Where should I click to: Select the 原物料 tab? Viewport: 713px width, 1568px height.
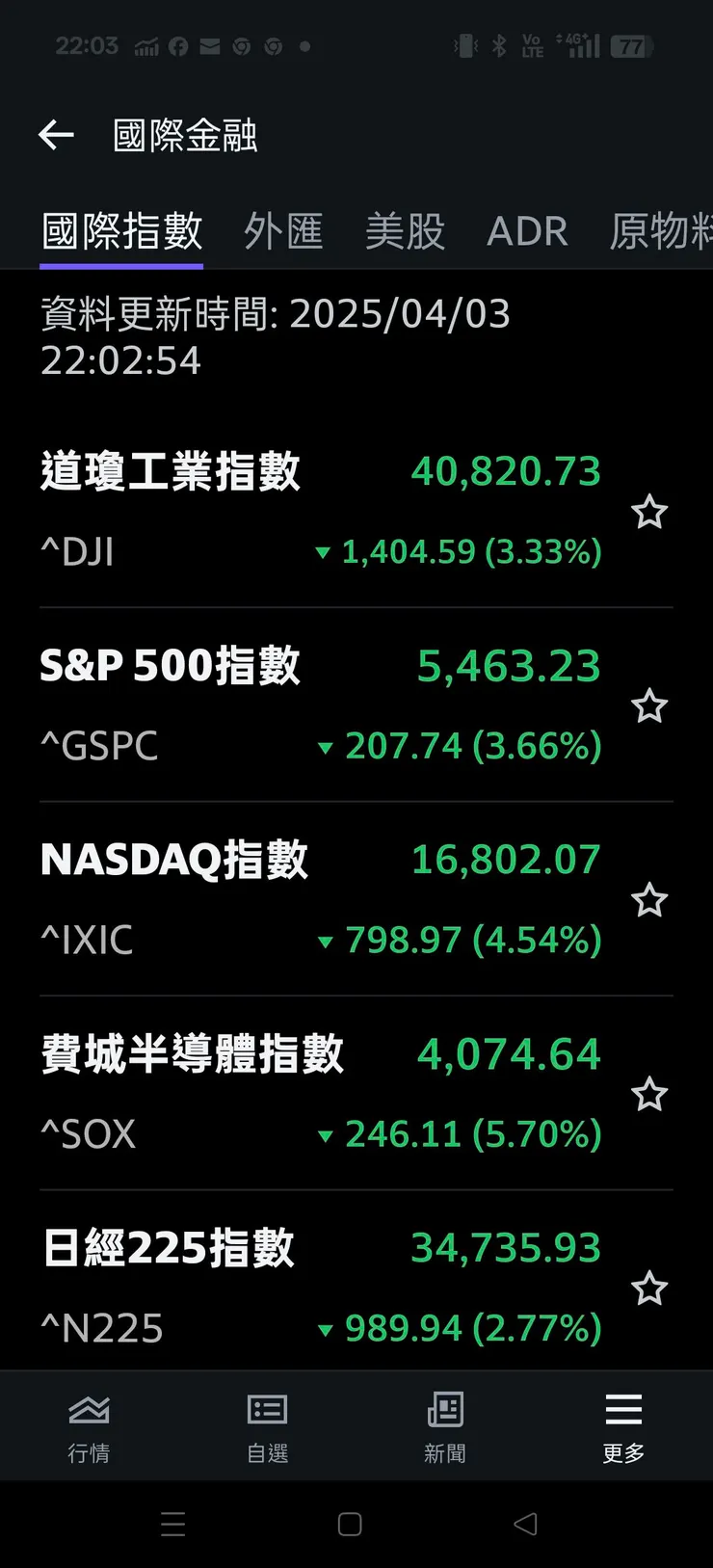pyautogui.click(x=661, y=231)
